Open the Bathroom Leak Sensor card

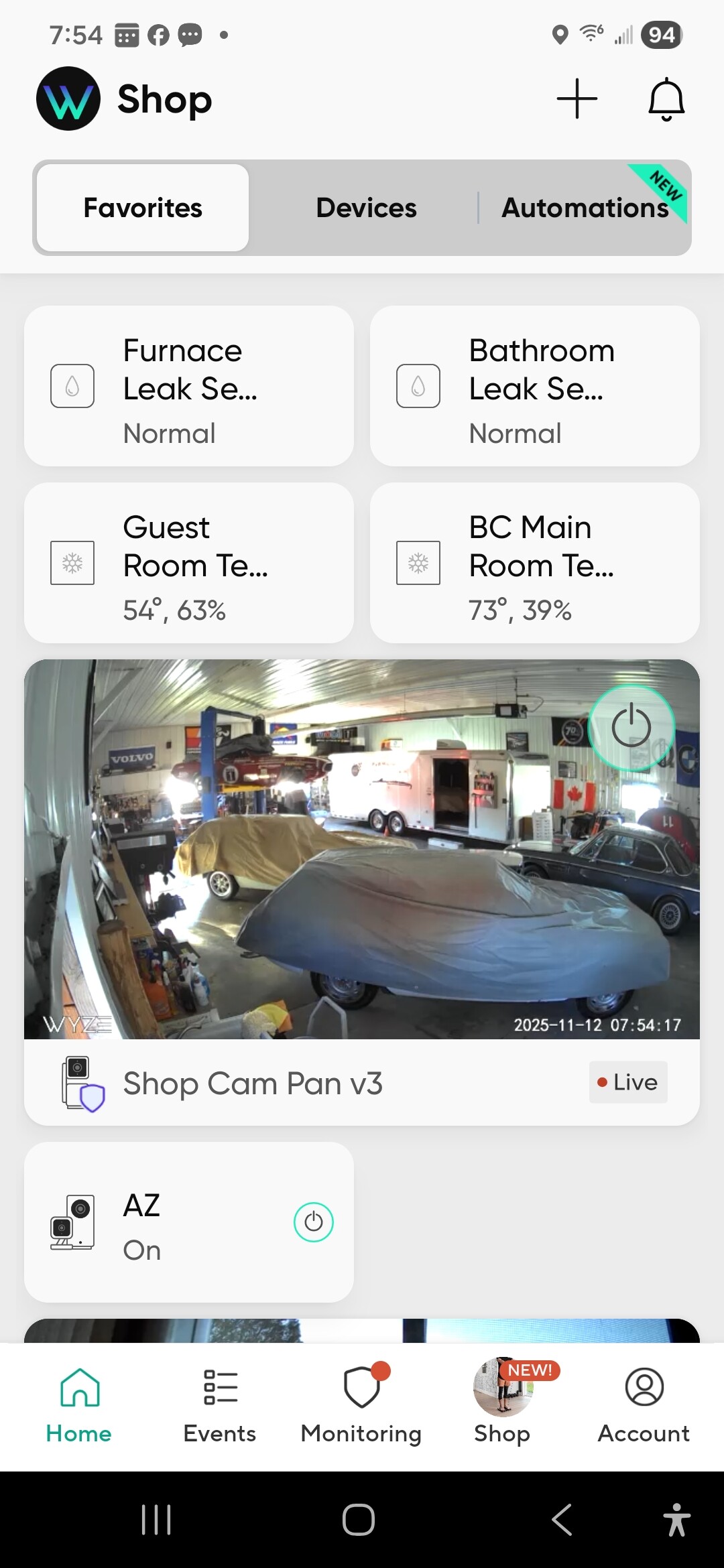pos(534,386)
